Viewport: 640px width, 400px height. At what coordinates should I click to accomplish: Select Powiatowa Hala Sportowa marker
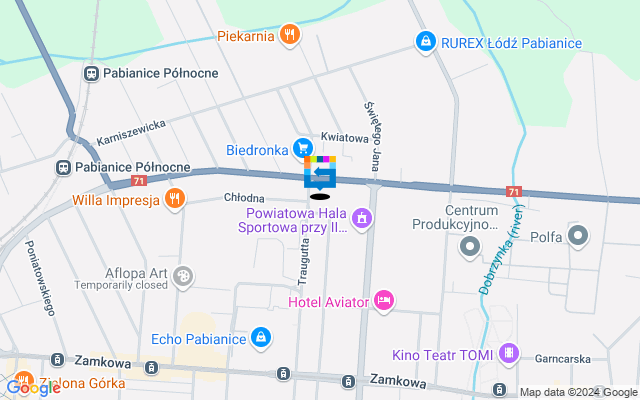(x=361, y=217)
